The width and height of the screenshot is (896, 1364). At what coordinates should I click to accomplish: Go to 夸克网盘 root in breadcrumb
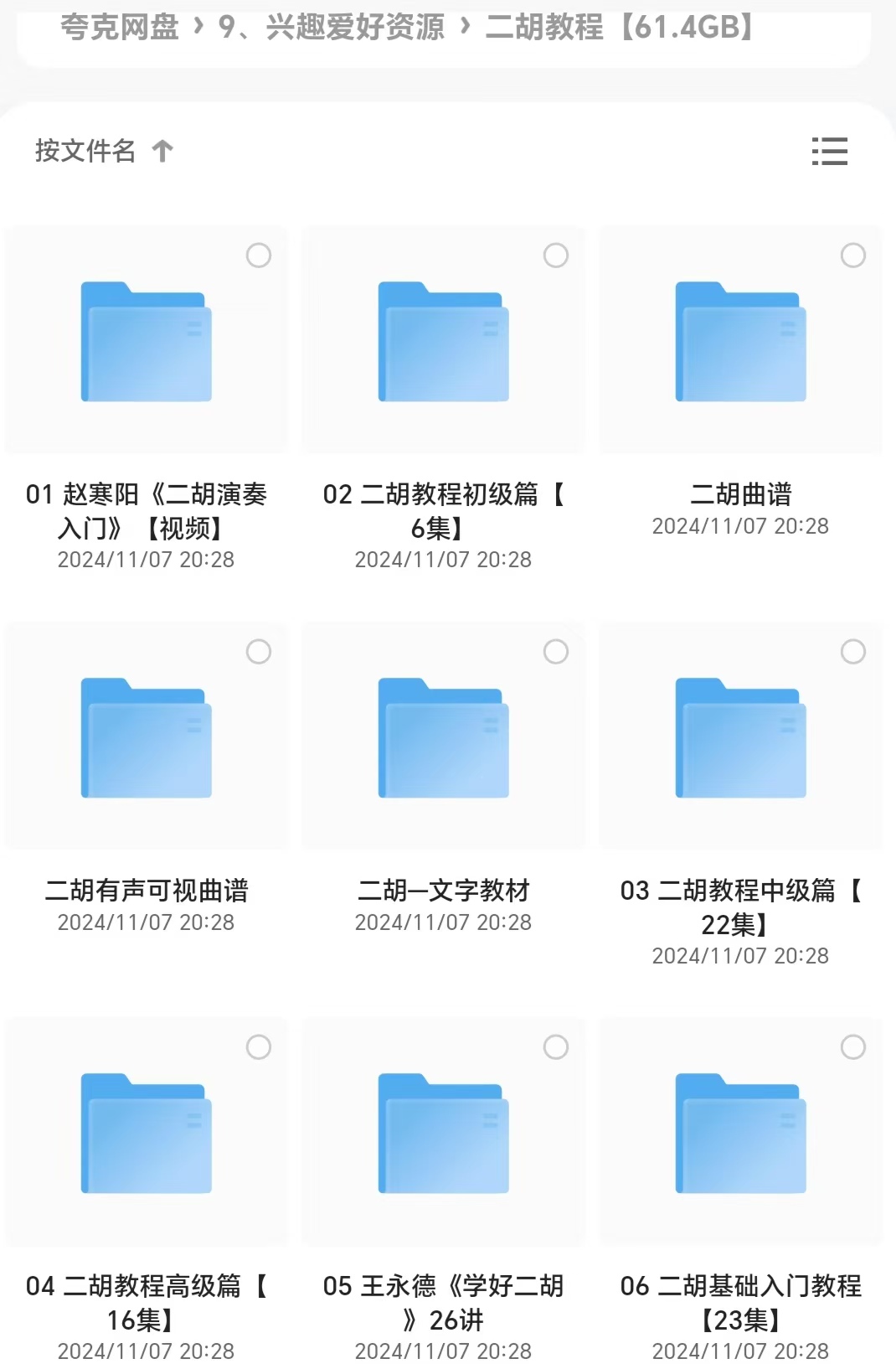coord(119,28)
